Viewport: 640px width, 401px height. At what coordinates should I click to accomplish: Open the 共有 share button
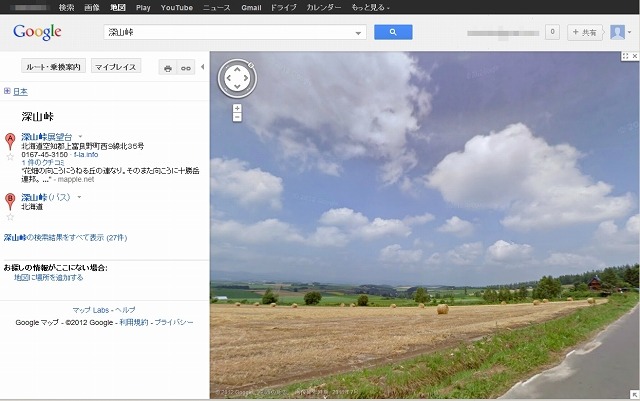click(x=584, y=32)
